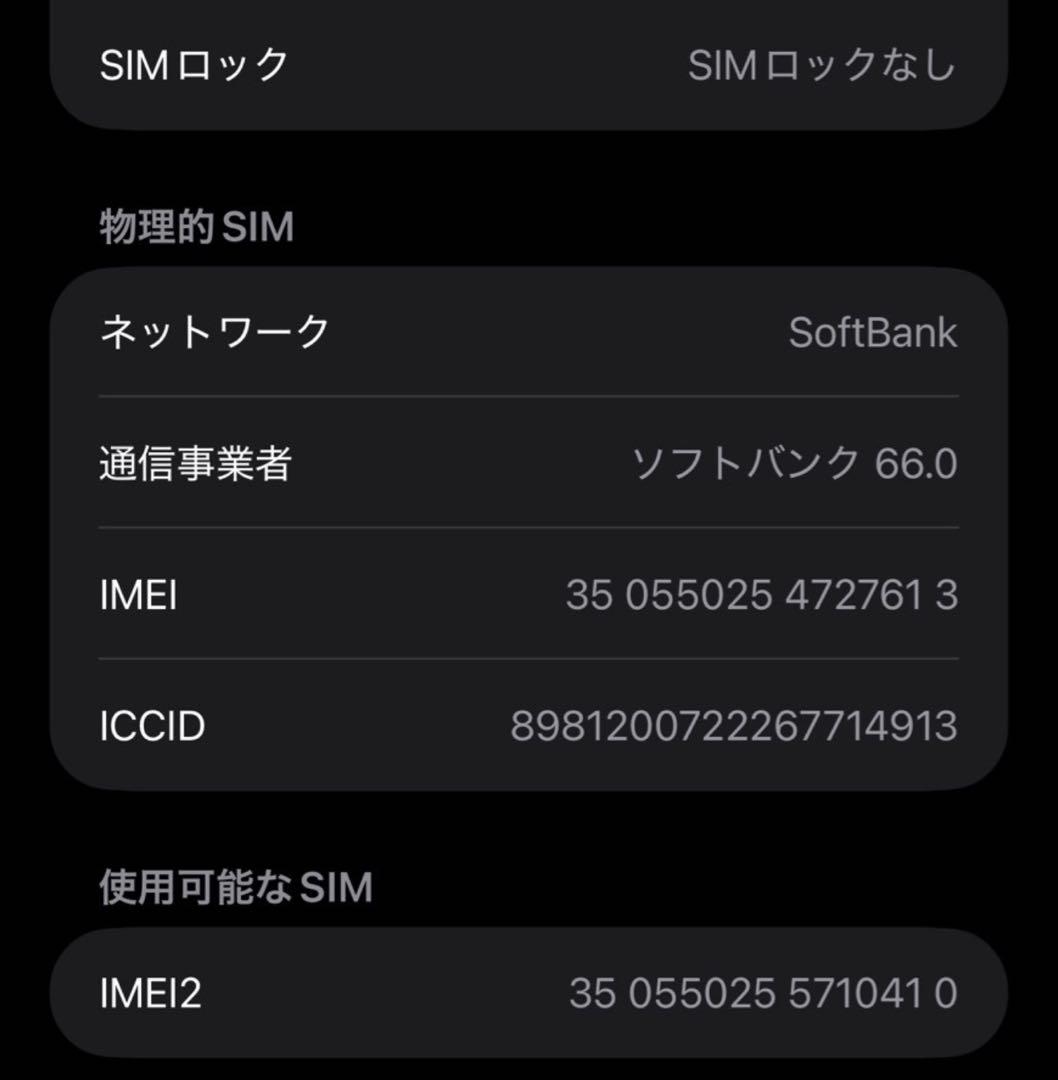This screenshot has height=1080, width=1058.
Task: Select the network name on the ネットワーク row
Action: 873,332
